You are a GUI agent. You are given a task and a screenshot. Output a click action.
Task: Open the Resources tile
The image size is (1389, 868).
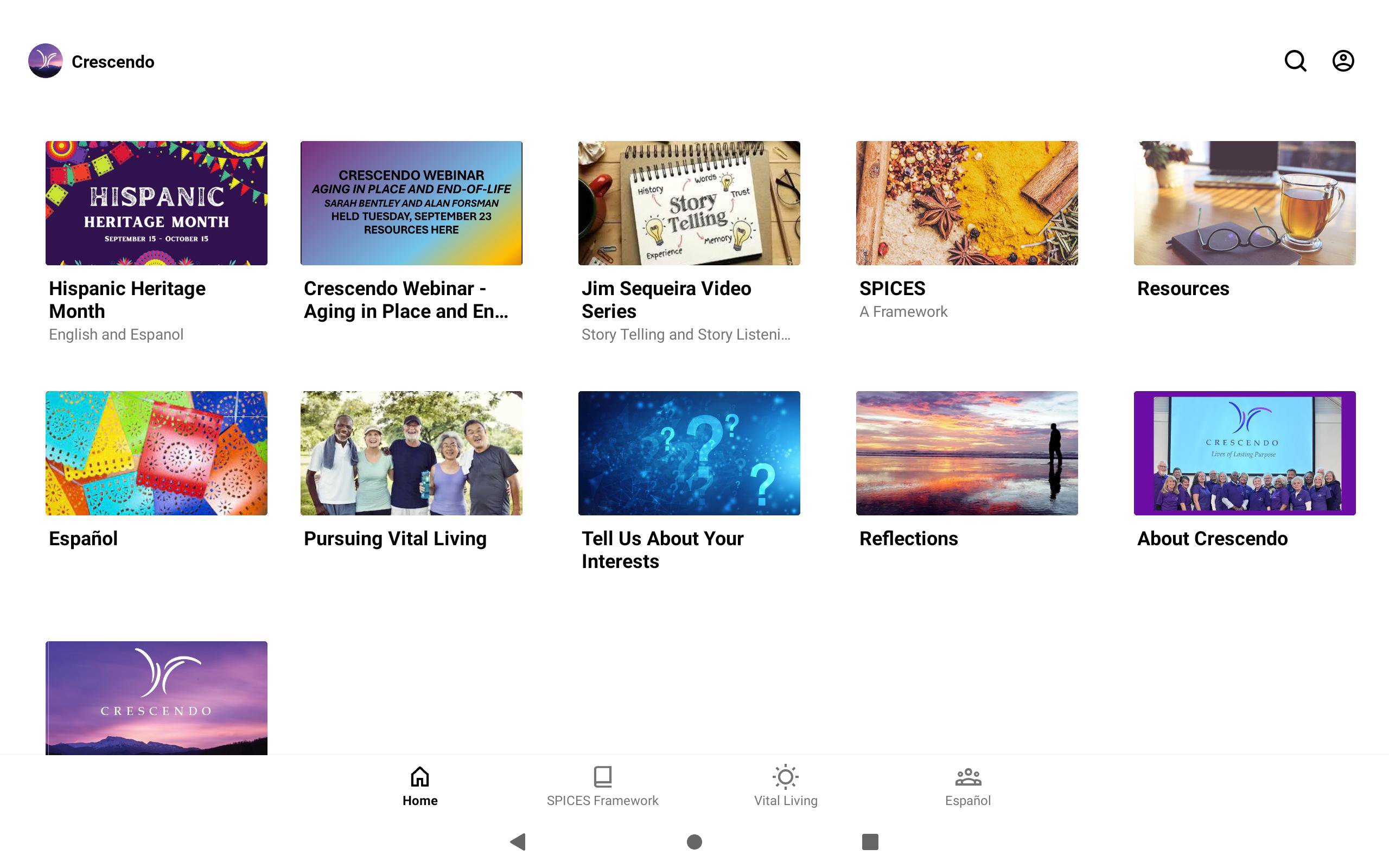[1244, 203]
